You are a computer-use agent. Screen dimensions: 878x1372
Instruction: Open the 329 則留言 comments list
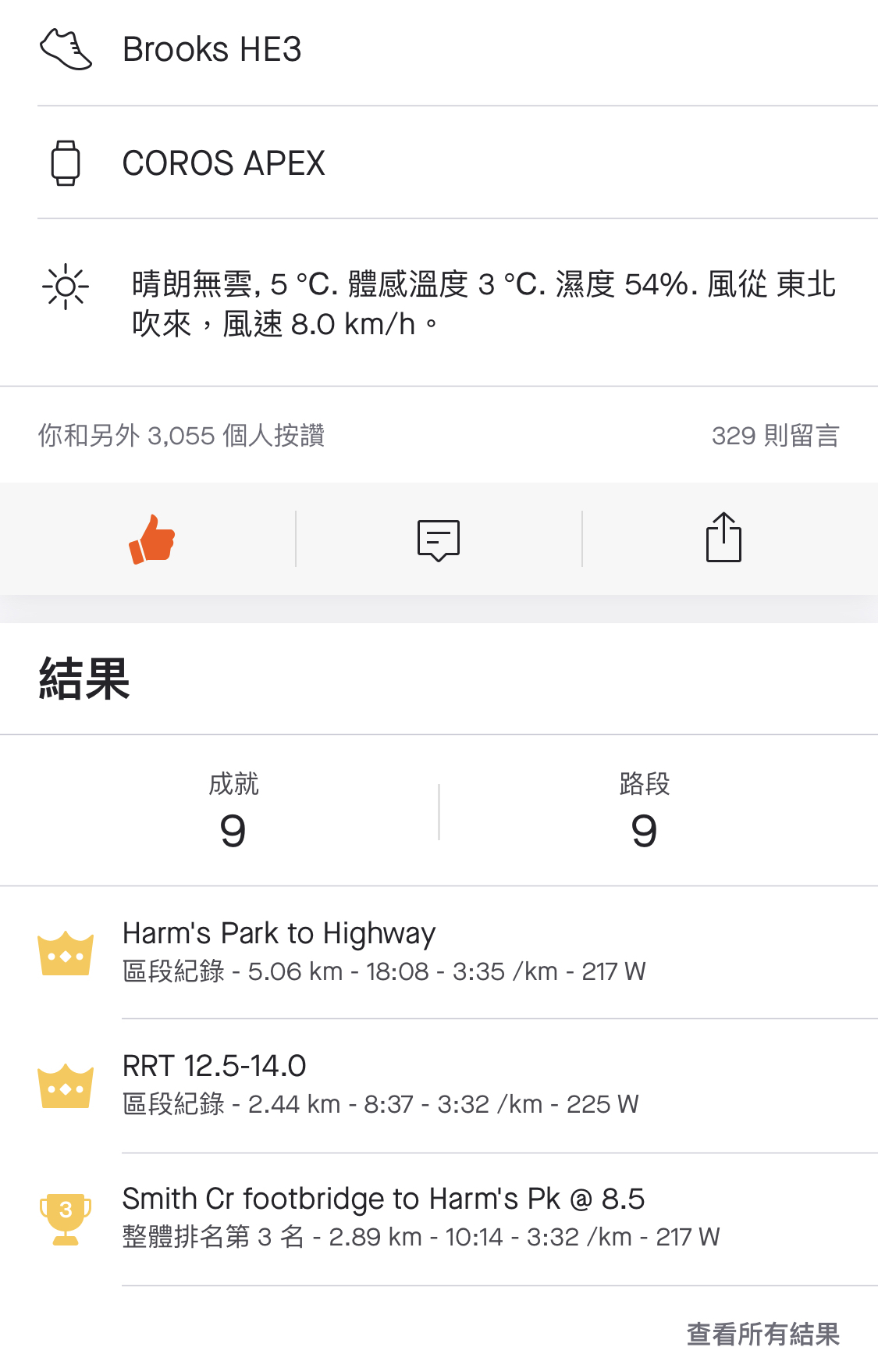click(775, 436)
